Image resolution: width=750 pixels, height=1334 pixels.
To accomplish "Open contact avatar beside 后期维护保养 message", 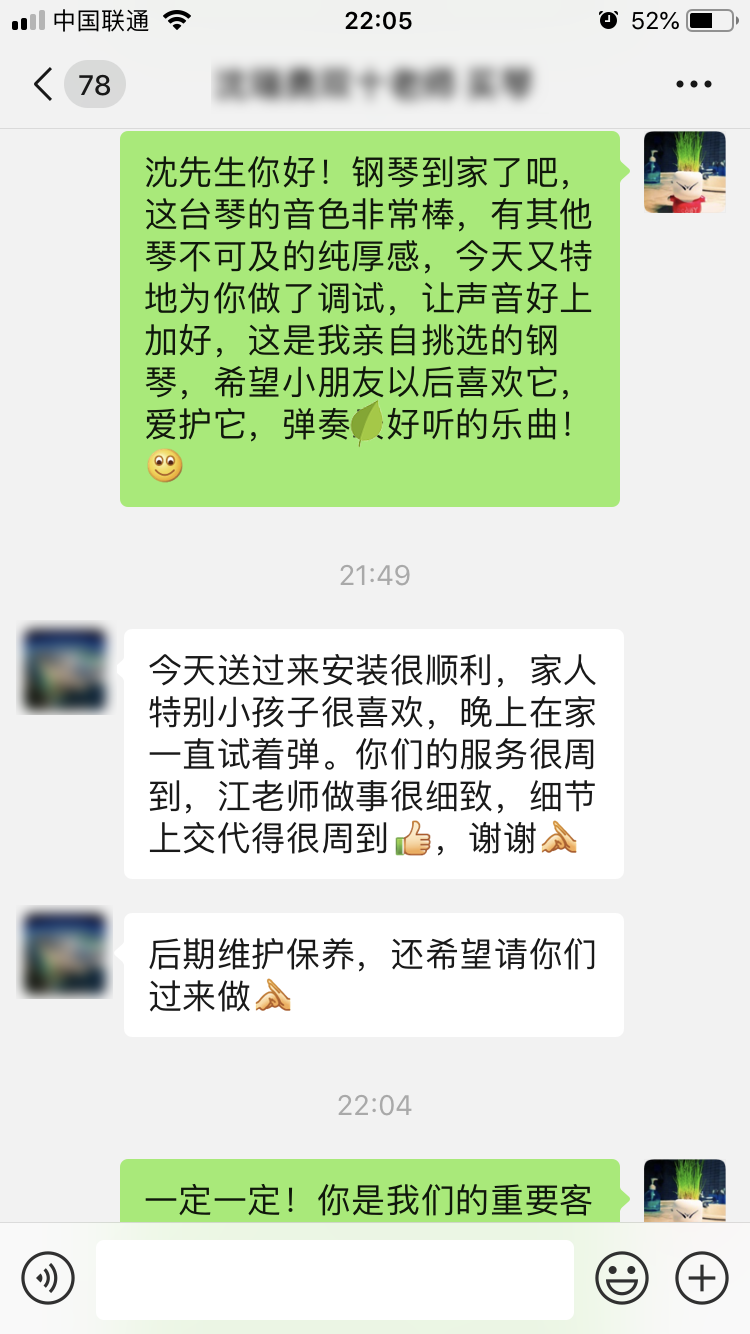I will (65, 954).
